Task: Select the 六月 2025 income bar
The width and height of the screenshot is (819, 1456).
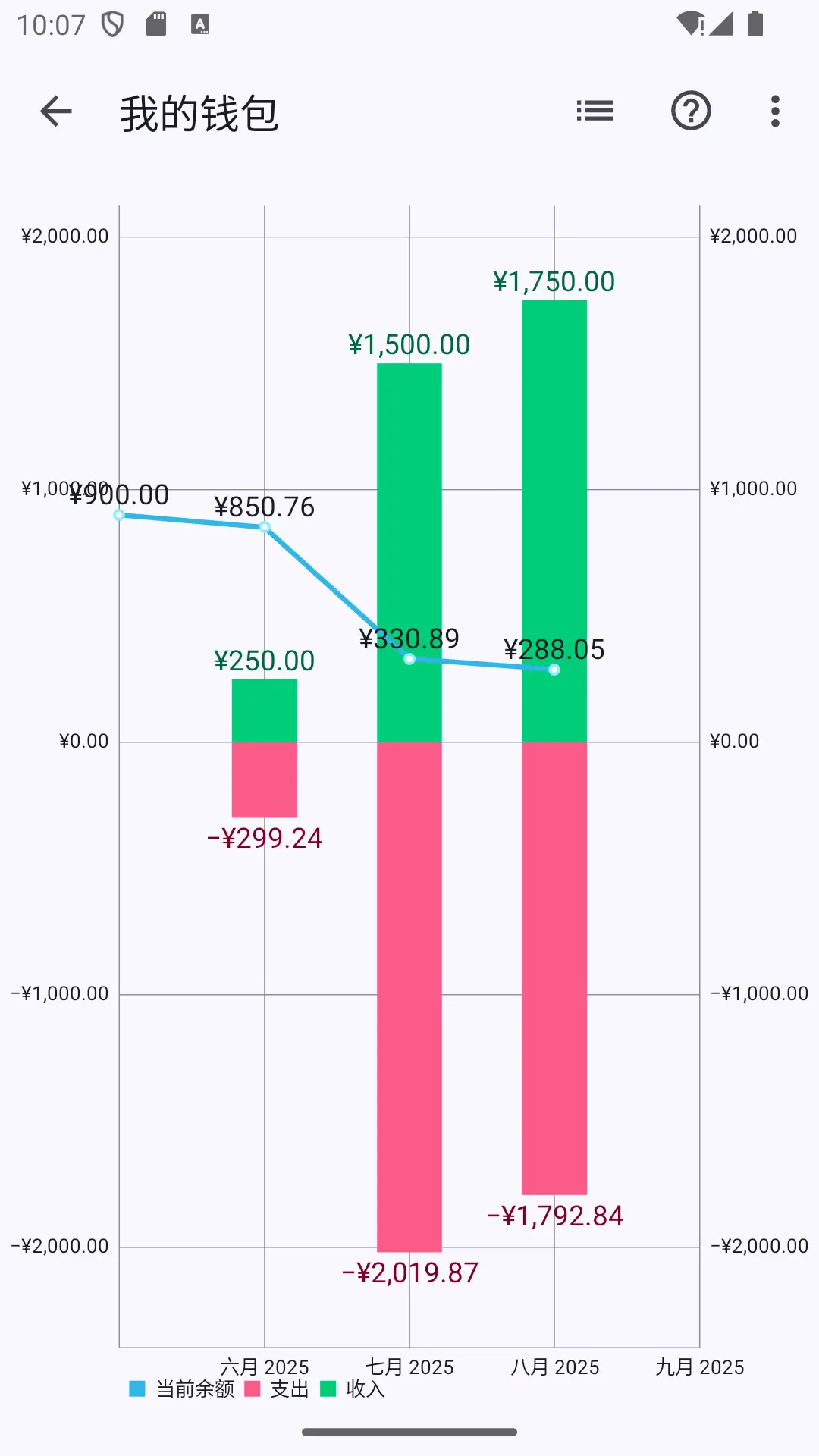Action: coord(265,711)
